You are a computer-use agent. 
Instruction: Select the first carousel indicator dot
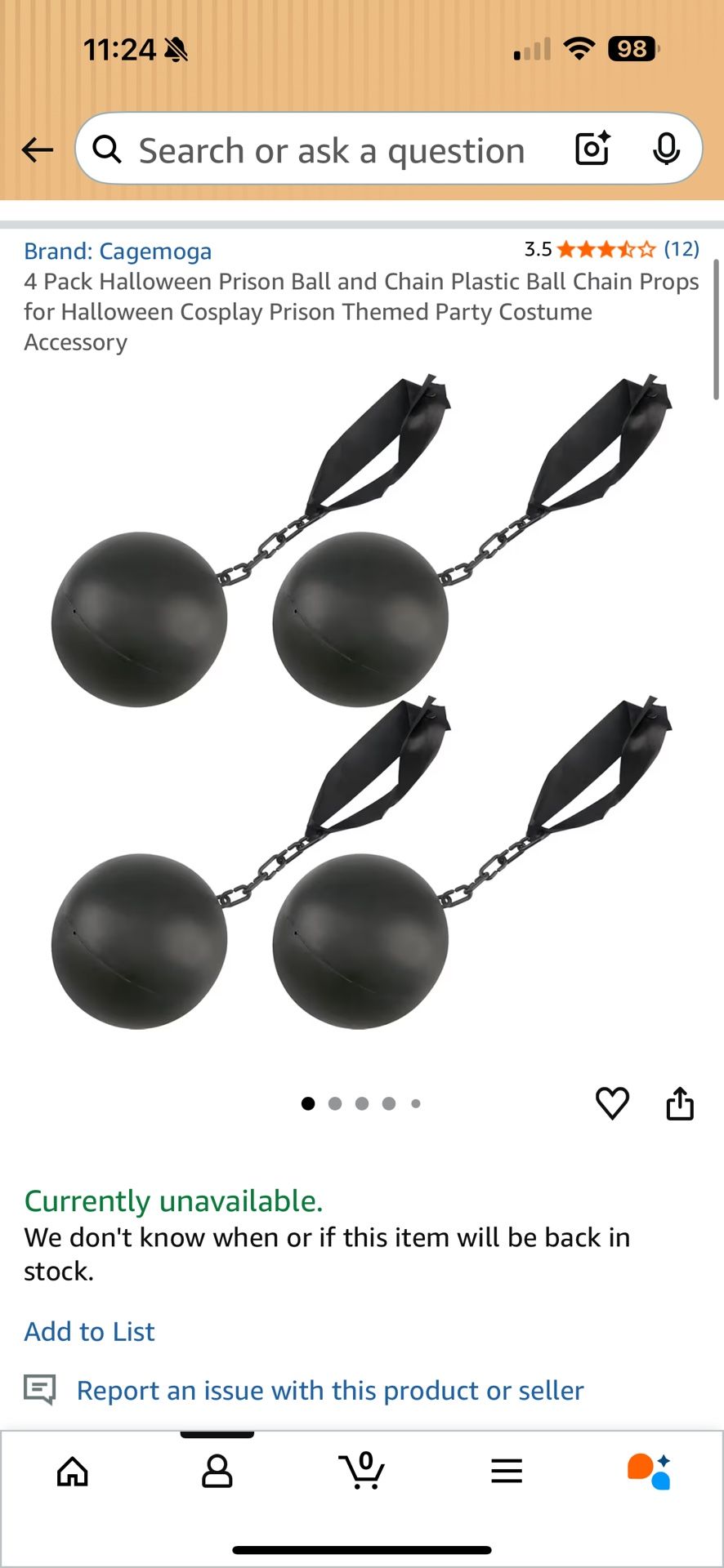pyautogui.click(x=308, y=1103)
